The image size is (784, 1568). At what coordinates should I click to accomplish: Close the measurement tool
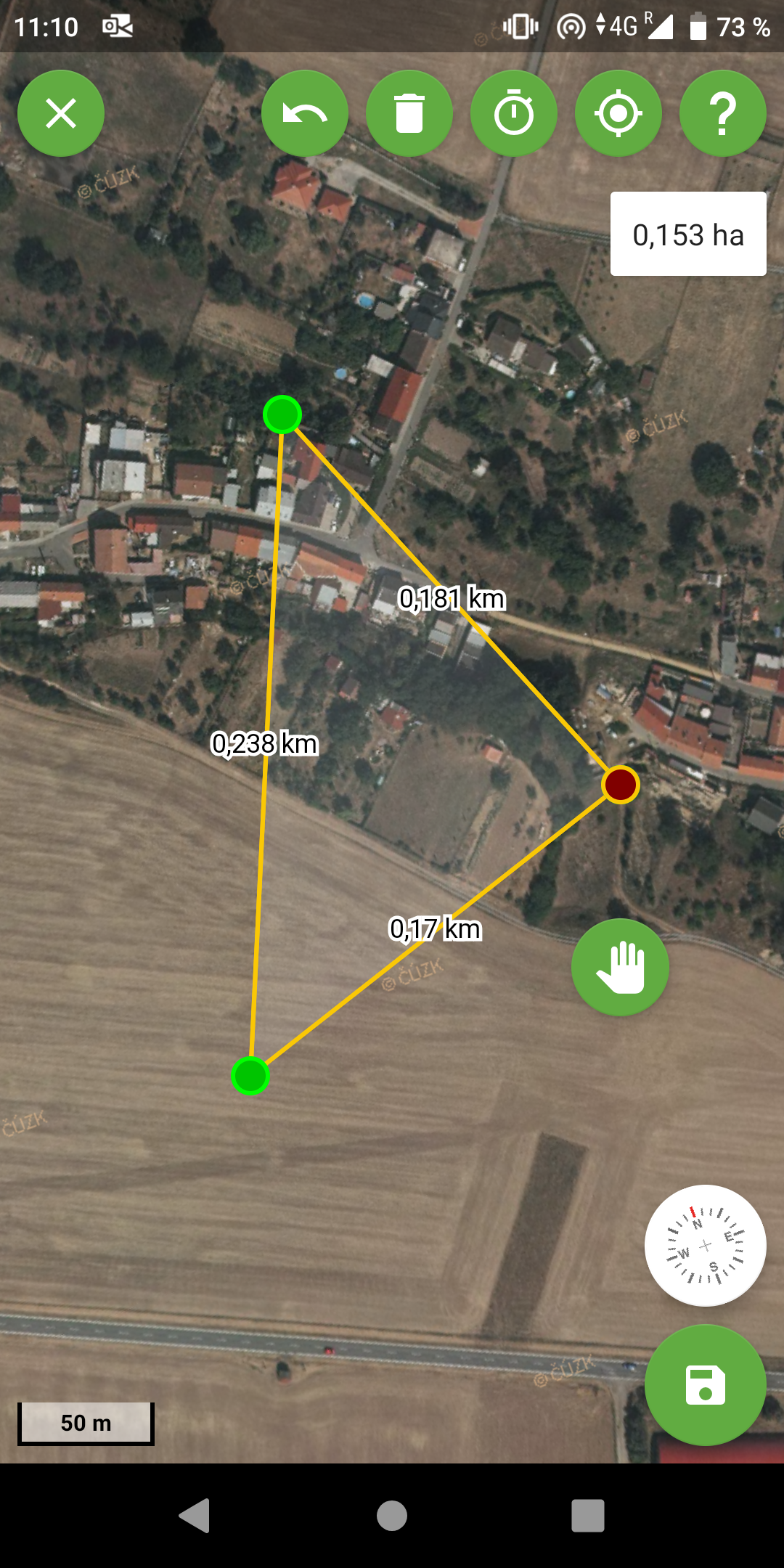coord(61,113)
